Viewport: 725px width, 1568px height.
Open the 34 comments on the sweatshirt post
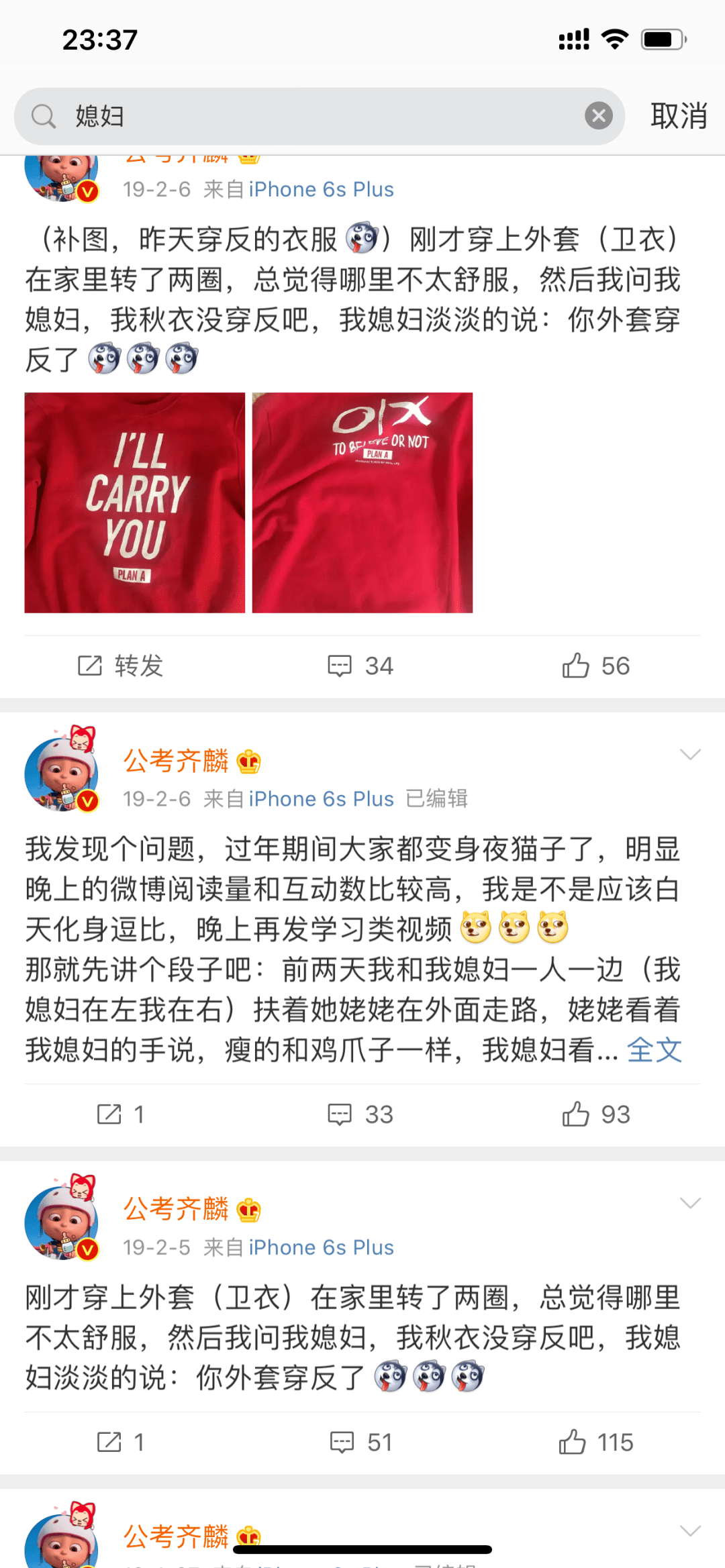point(360,666)
